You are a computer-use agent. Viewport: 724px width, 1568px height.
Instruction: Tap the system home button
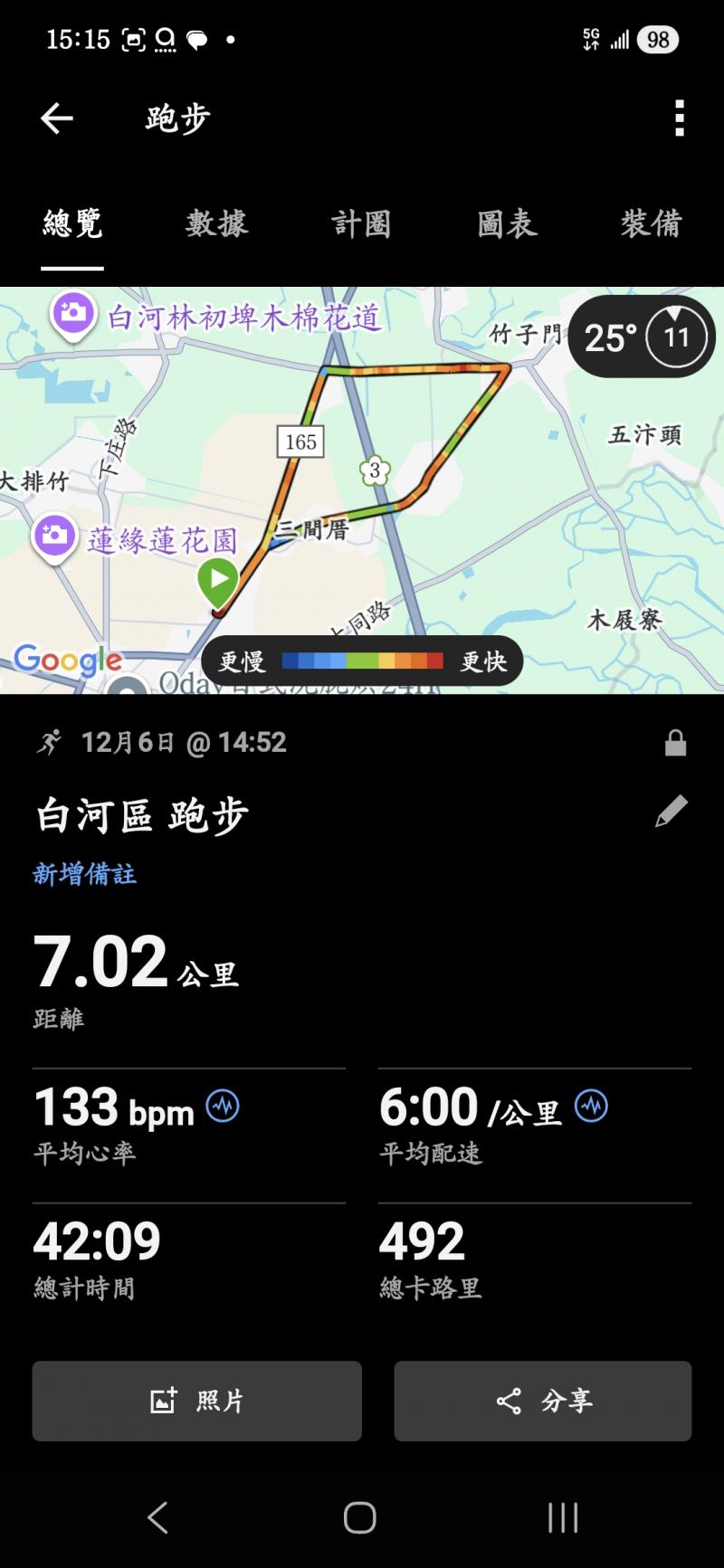coord(360,1517)
